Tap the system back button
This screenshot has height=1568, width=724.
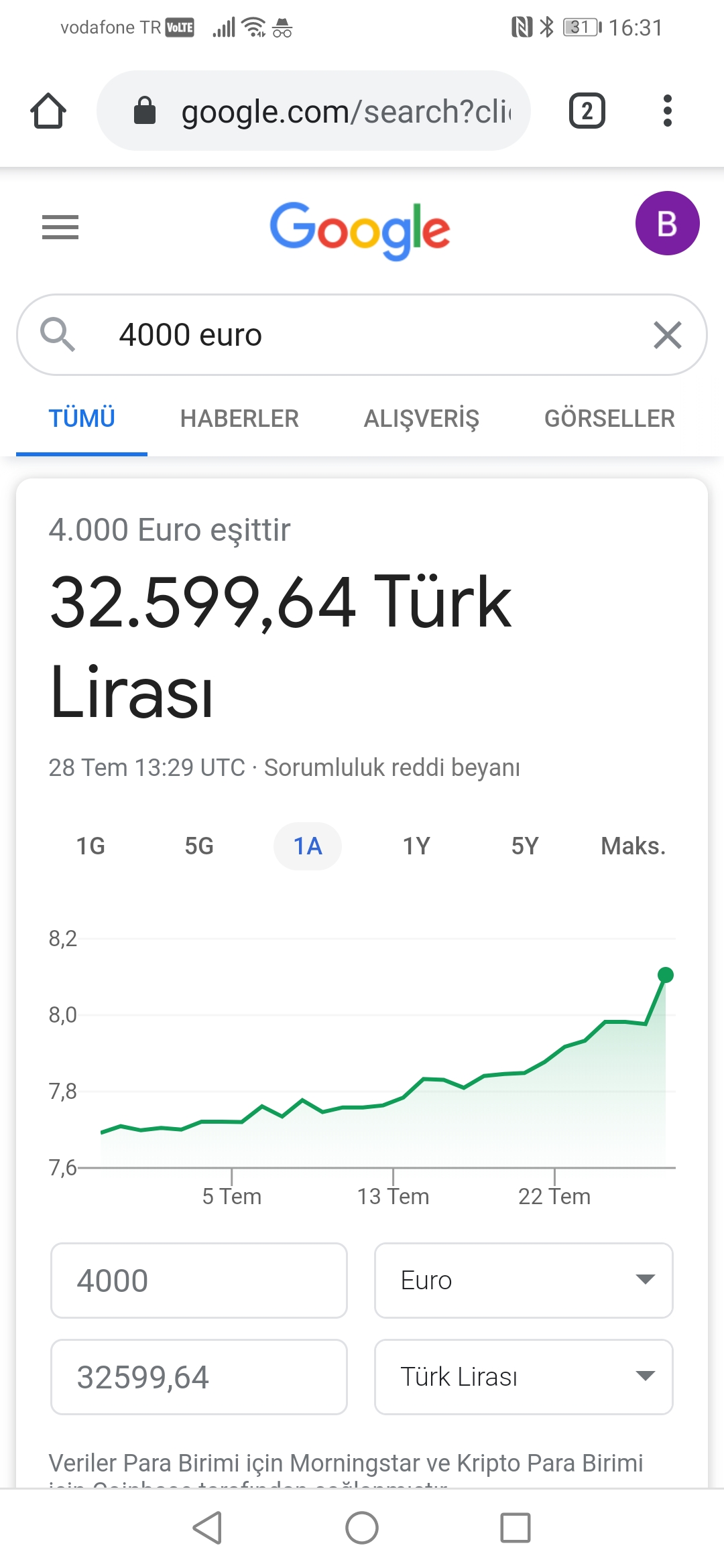(x=207, y=1528)
